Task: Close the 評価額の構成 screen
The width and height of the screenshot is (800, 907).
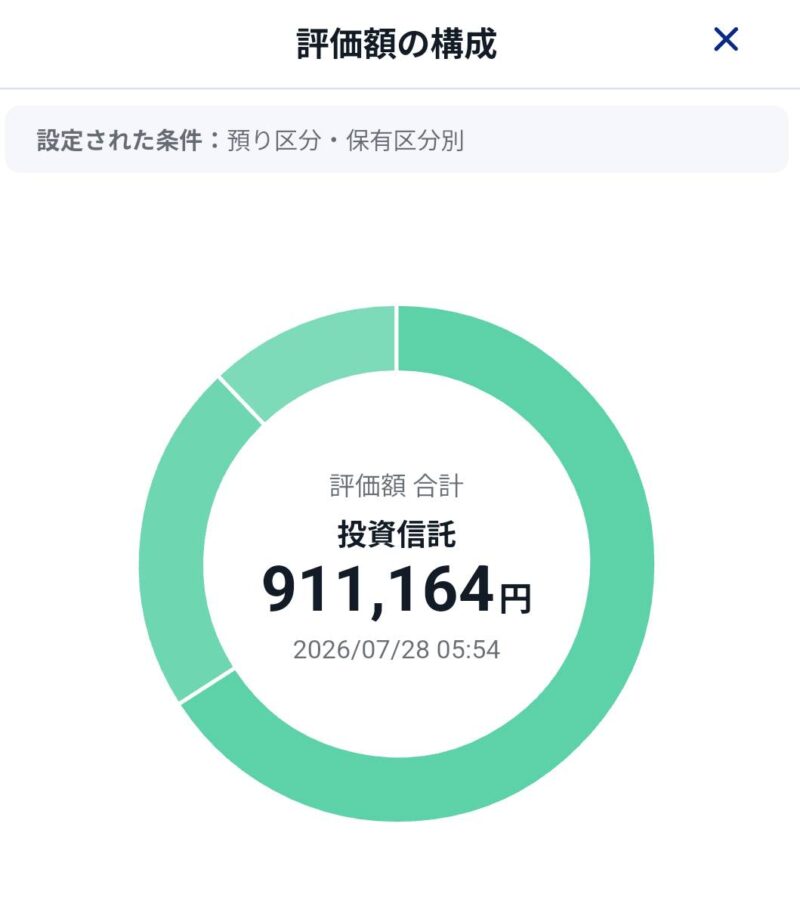Action: (x=726, y=40)
